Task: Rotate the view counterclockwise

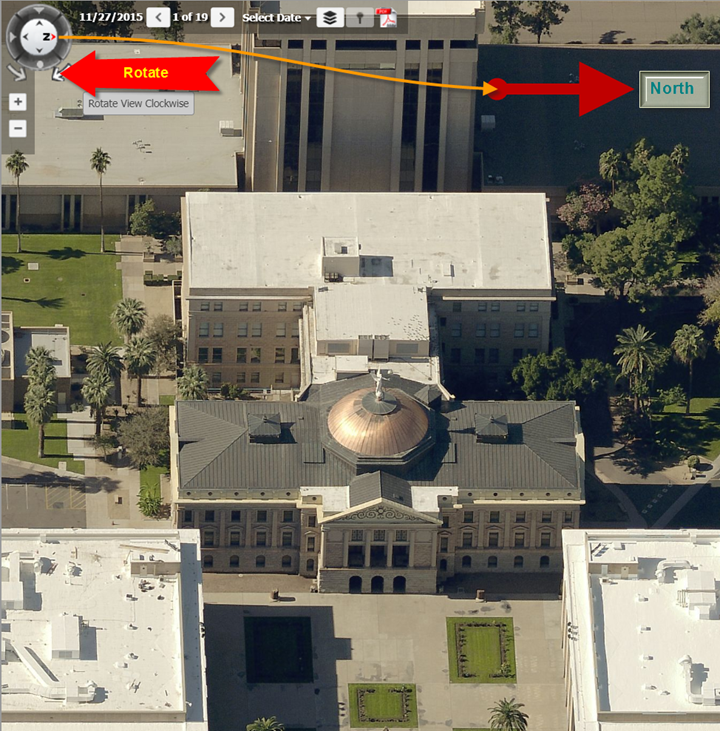Action: 15,71
